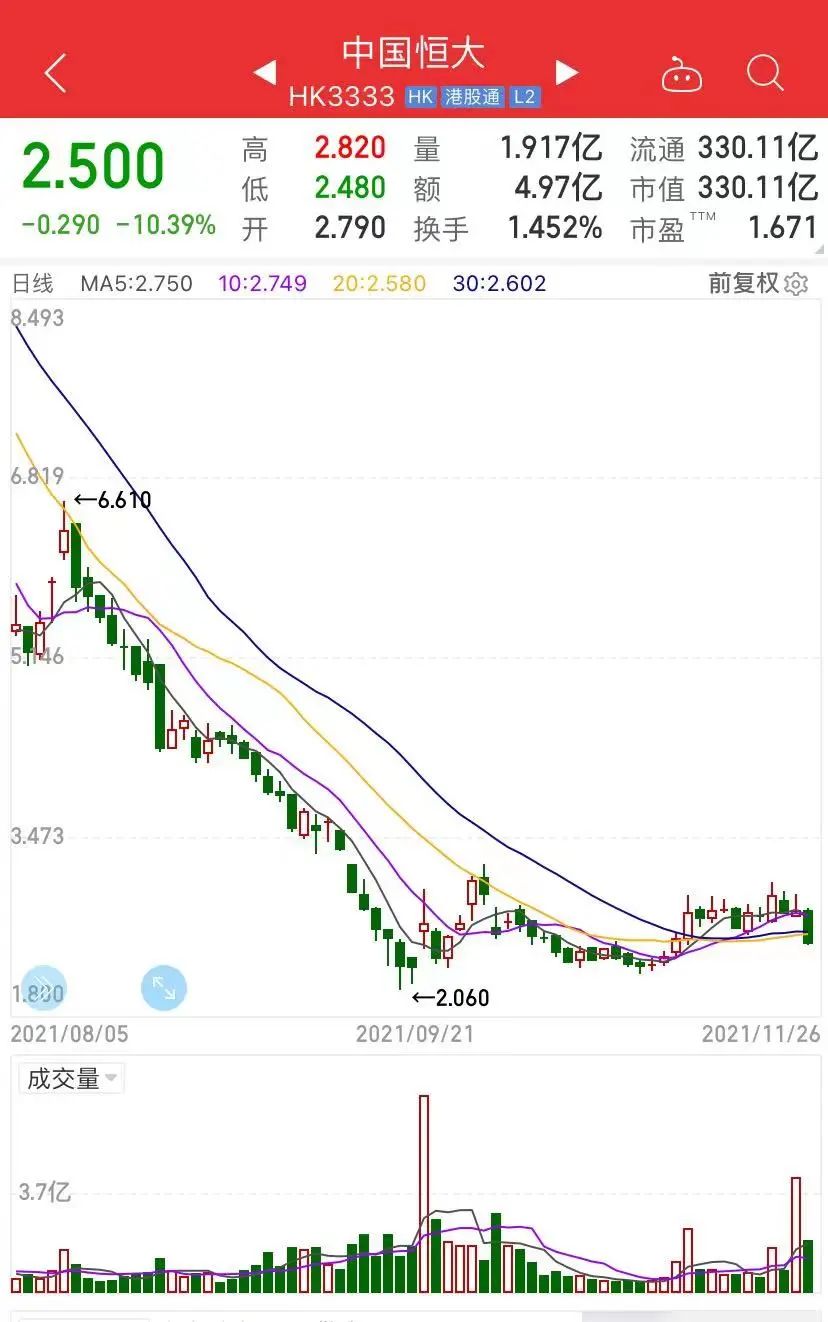The width and height of the screenshot is (828, 1322).
Task: Expand the down triangle beside 成交量
Action: tap(113, 1078)
